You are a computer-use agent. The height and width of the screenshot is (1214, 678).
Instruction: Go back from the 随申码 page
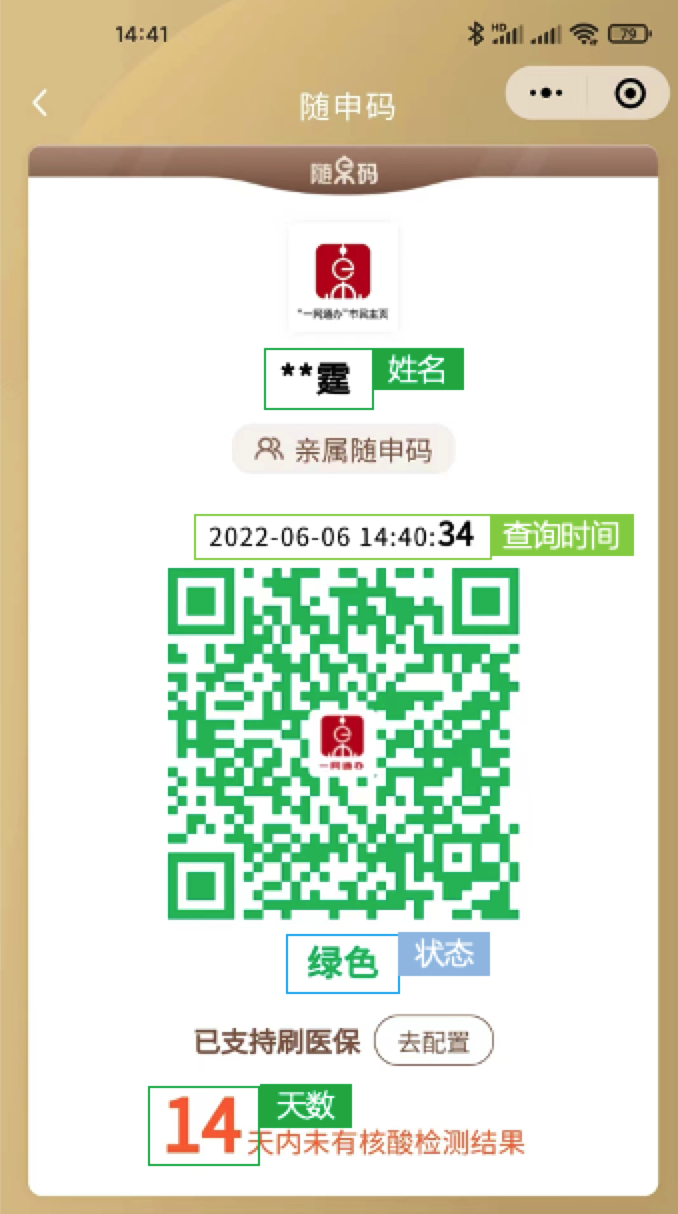click(x=40, y=103)
